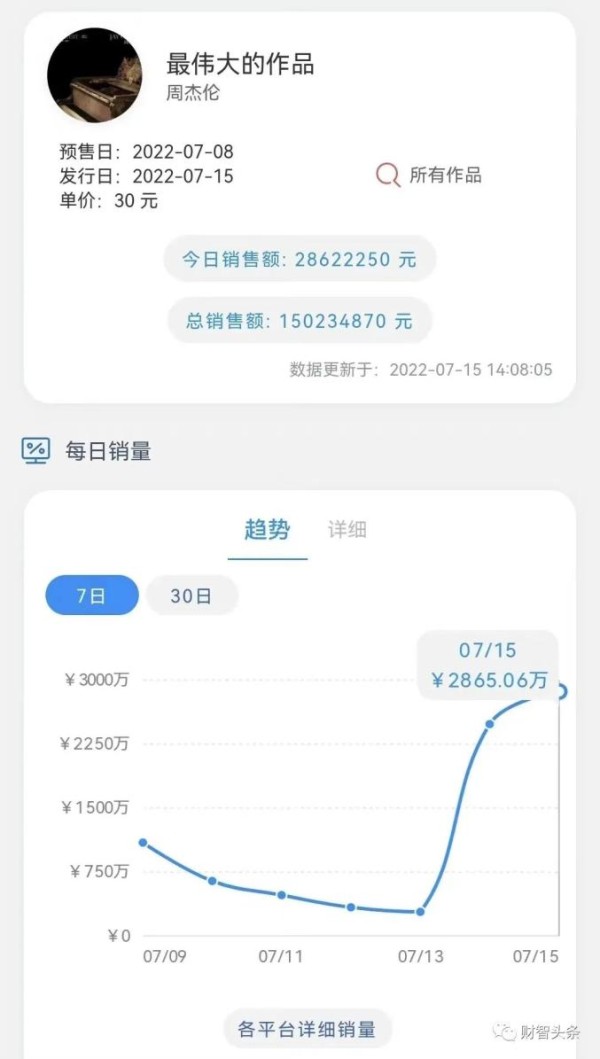Select the 趋势 tab

pyautogui.click(x=267, y=530)
